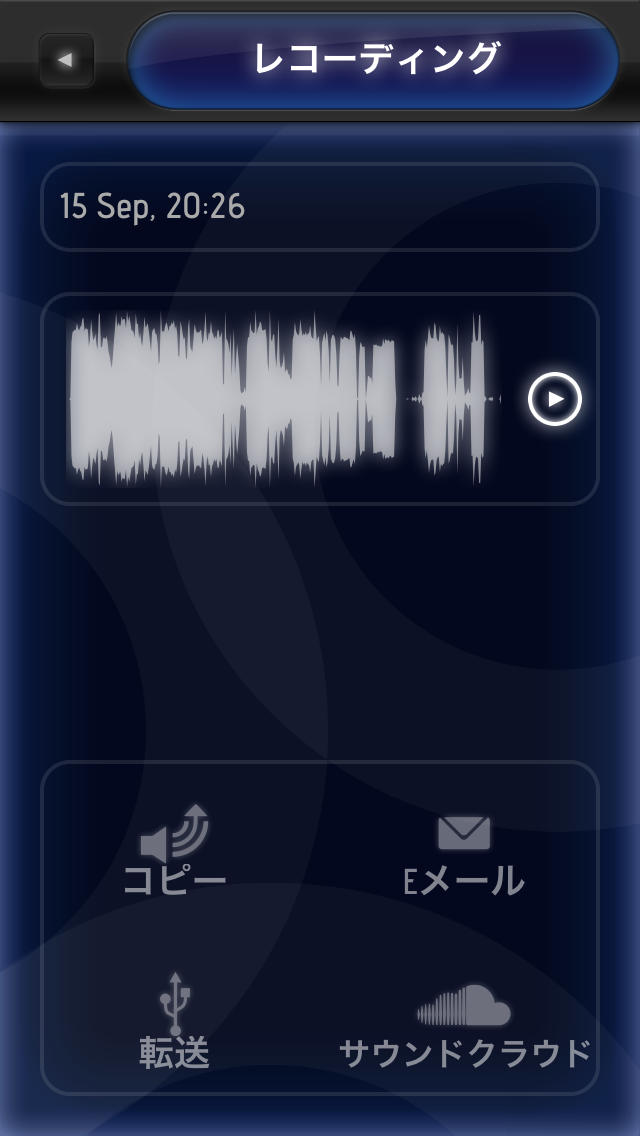Image resolution: width=640 pixels, height=1136 pixels.
Task: Play the recorded audio
Action: coord(554,398)
